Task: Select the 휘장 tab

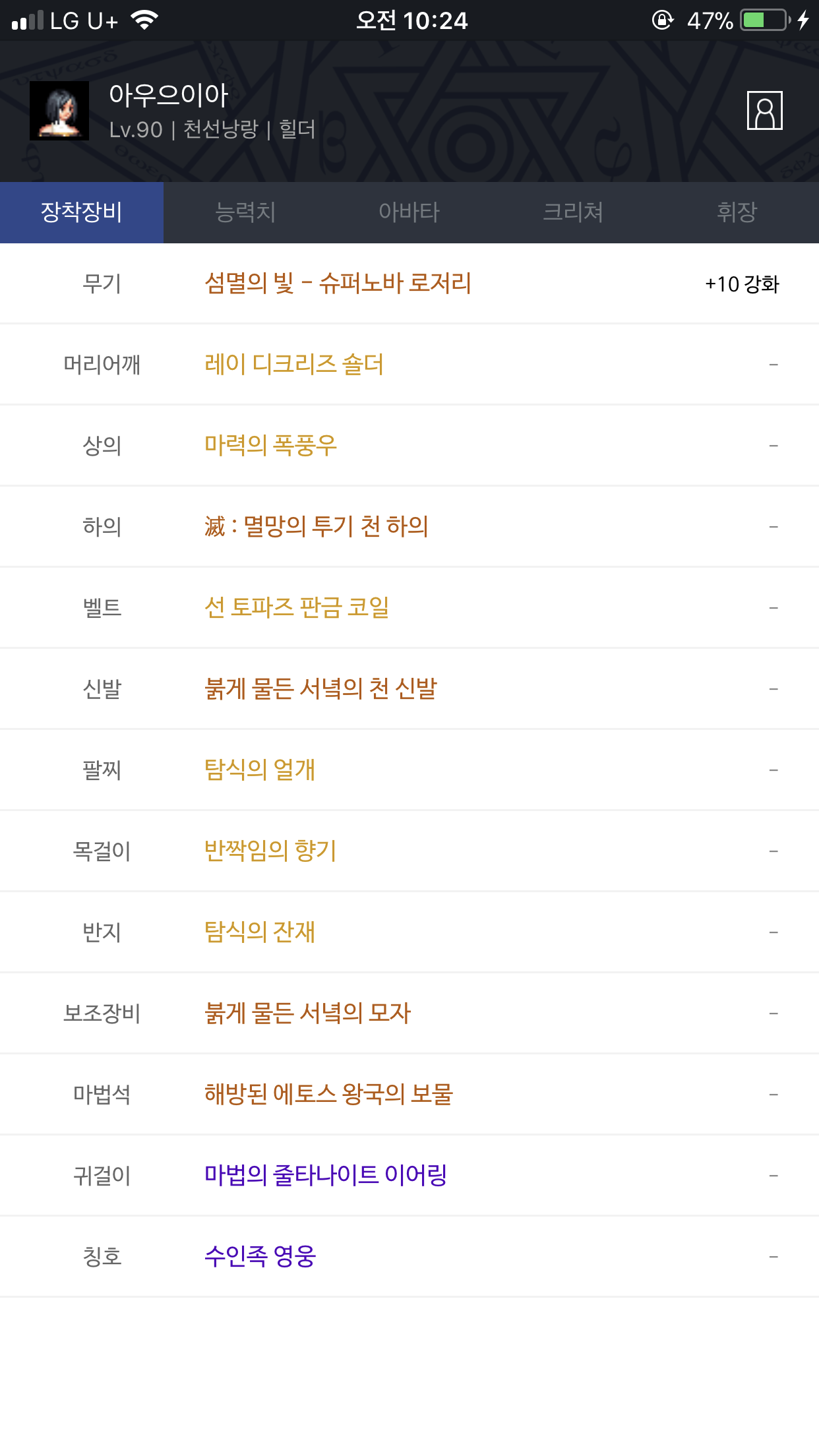Action: click(737, 212)
